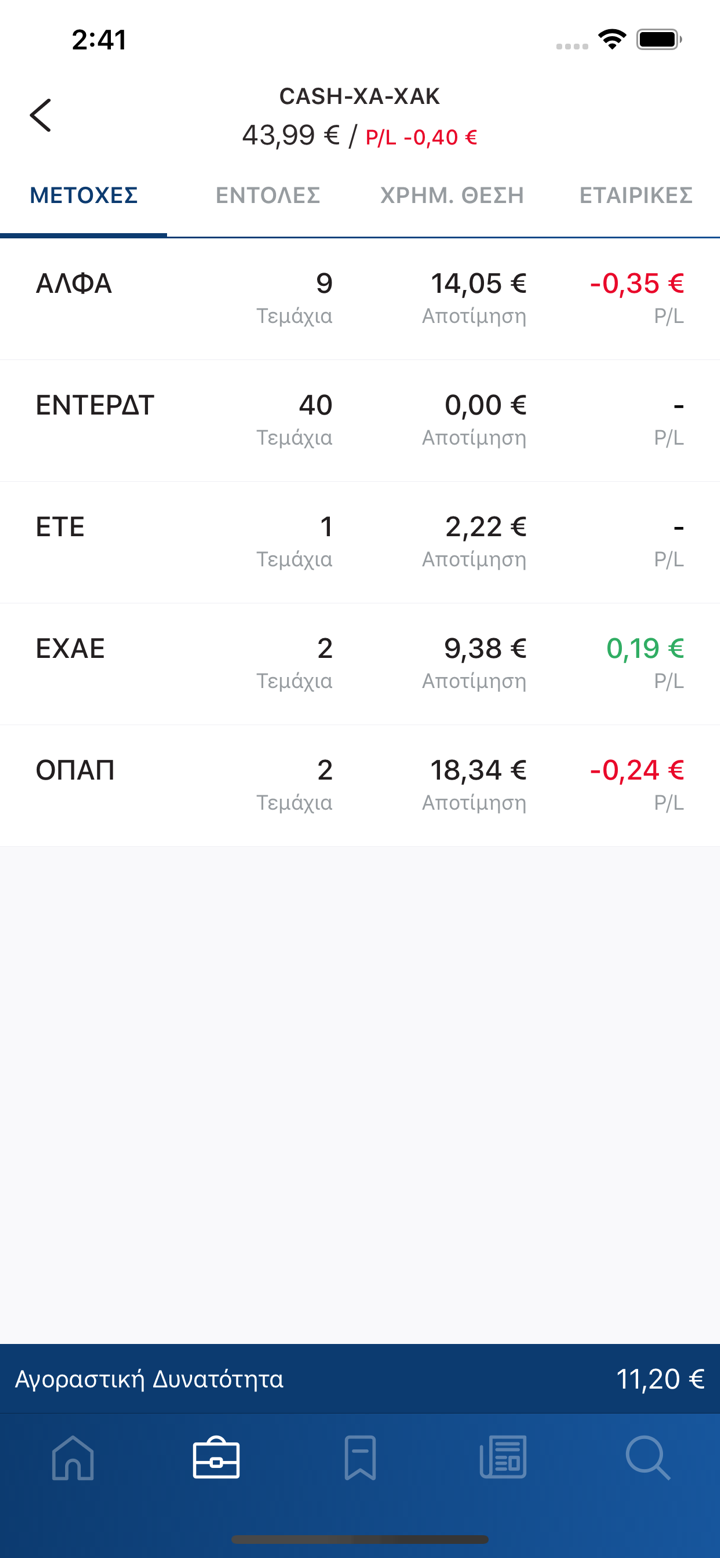The height and width of the screenshot is (1558, 720).
Task: Tap the ΜΕΤΟΧΕΣ tab
Action: pyautogui.click(x=84, y=195)
